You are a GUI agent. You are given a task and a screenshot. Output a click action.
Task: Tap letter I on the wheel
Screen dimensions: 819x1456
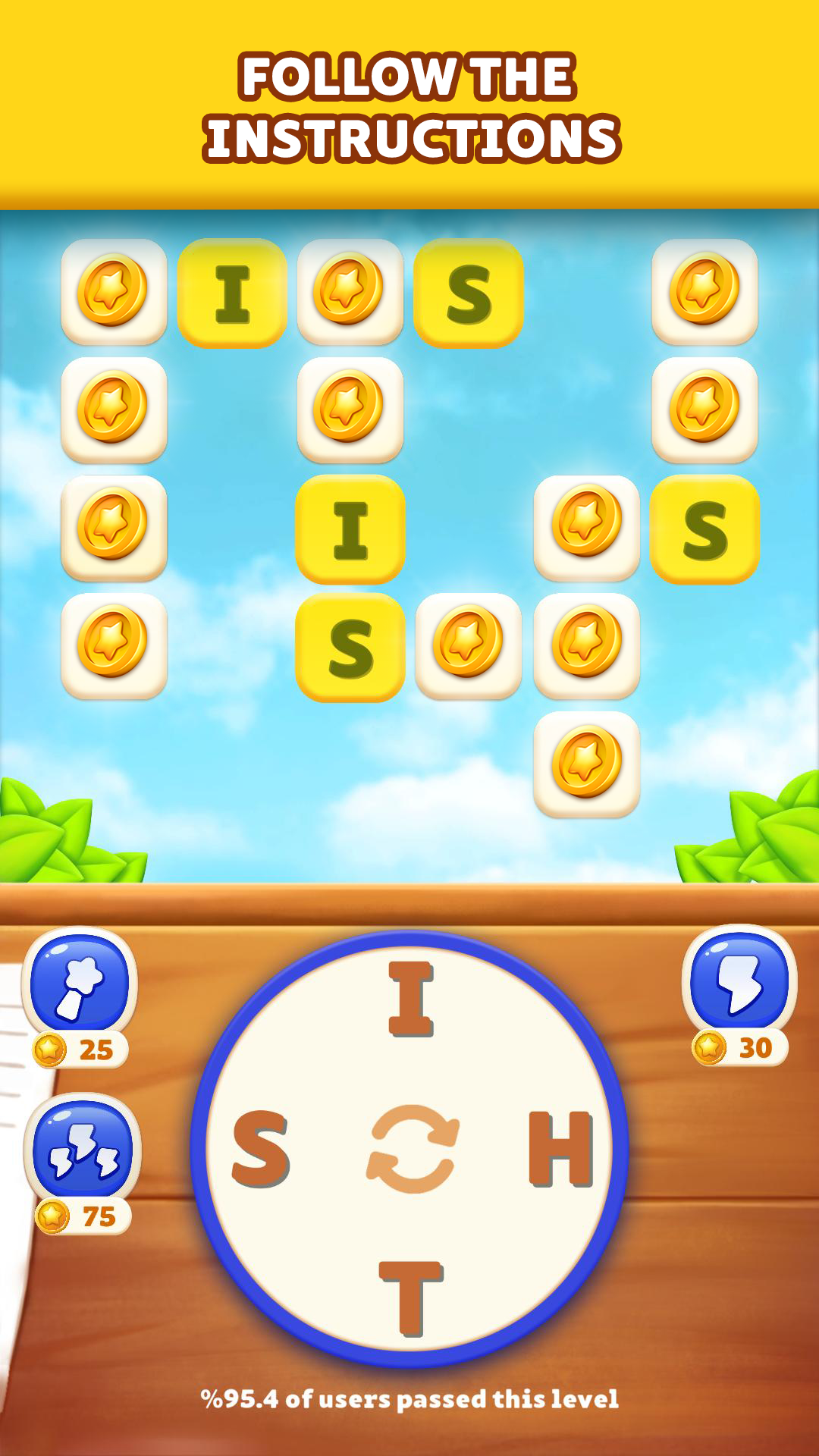coord(410,999)
